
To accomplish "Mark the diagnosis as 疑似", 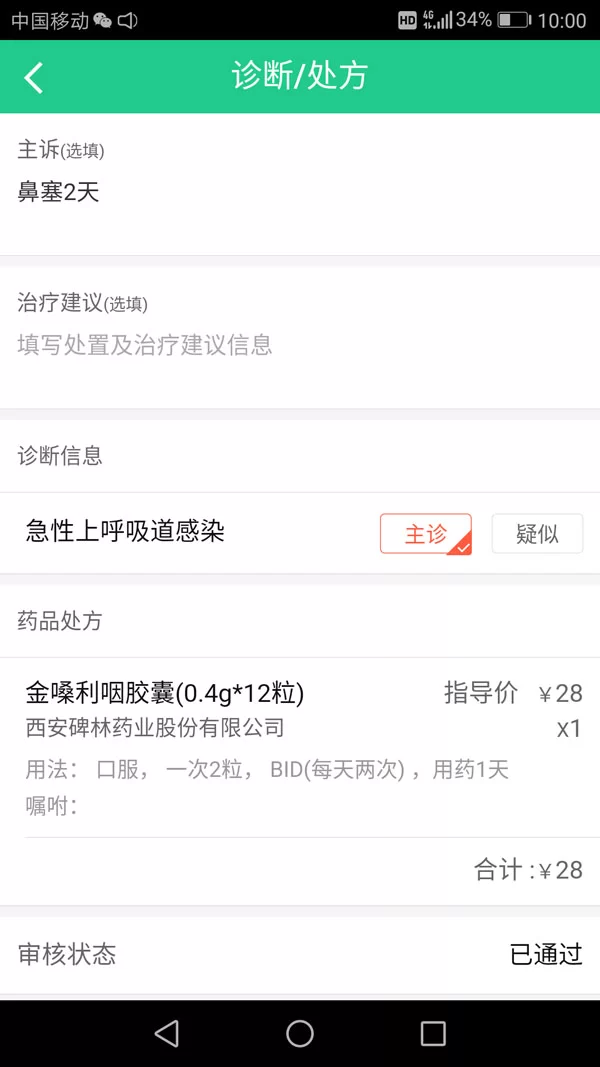I will (537, 534).
